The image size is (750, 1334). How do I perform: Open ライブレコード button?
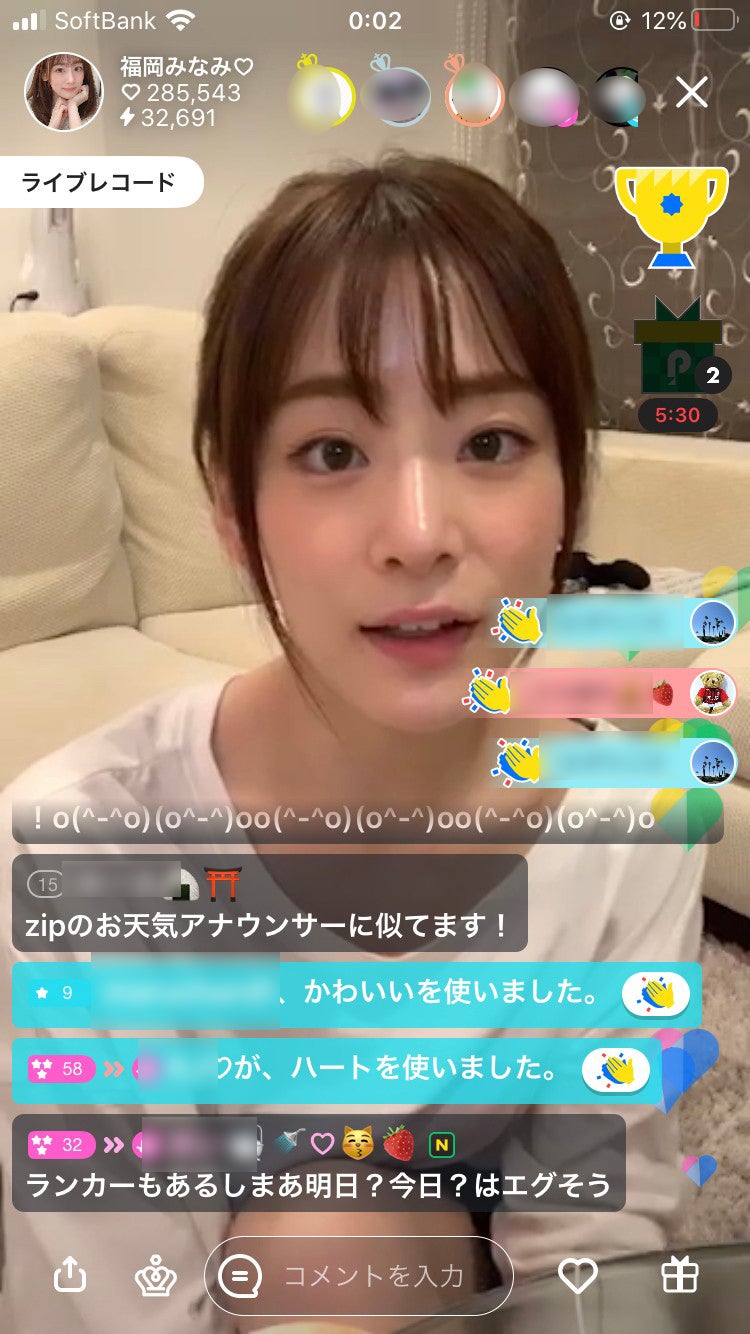pos(100,182)
